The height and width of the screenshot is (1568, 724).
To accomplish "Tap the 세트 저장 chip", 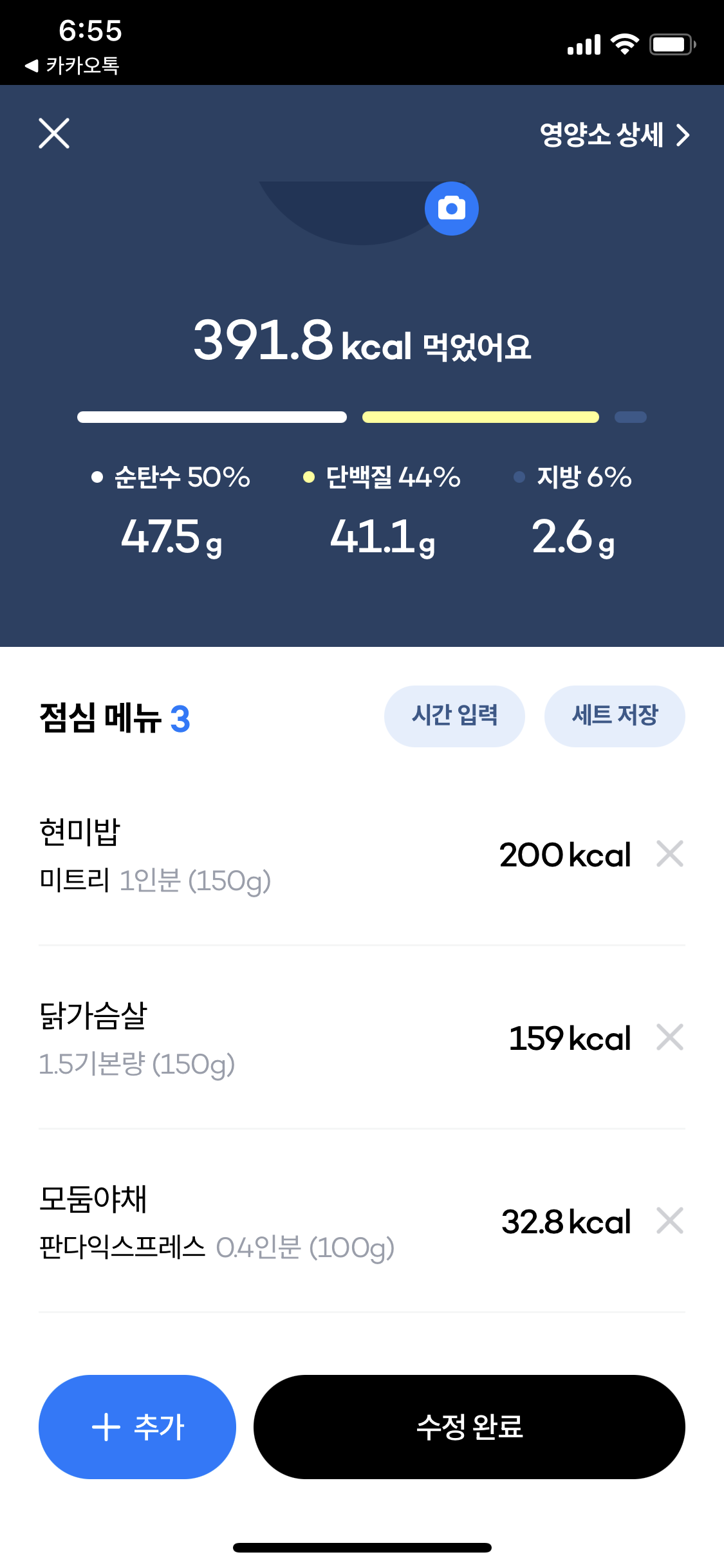I will 615,716.
